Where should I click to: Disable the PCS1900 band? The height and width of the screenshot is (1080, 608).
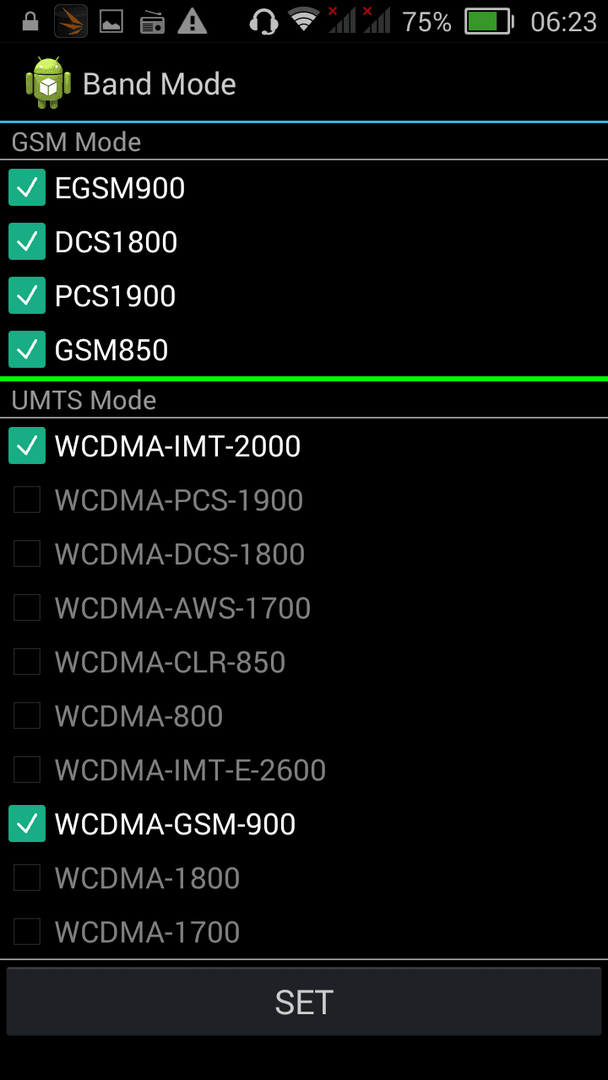click(27, 296)
